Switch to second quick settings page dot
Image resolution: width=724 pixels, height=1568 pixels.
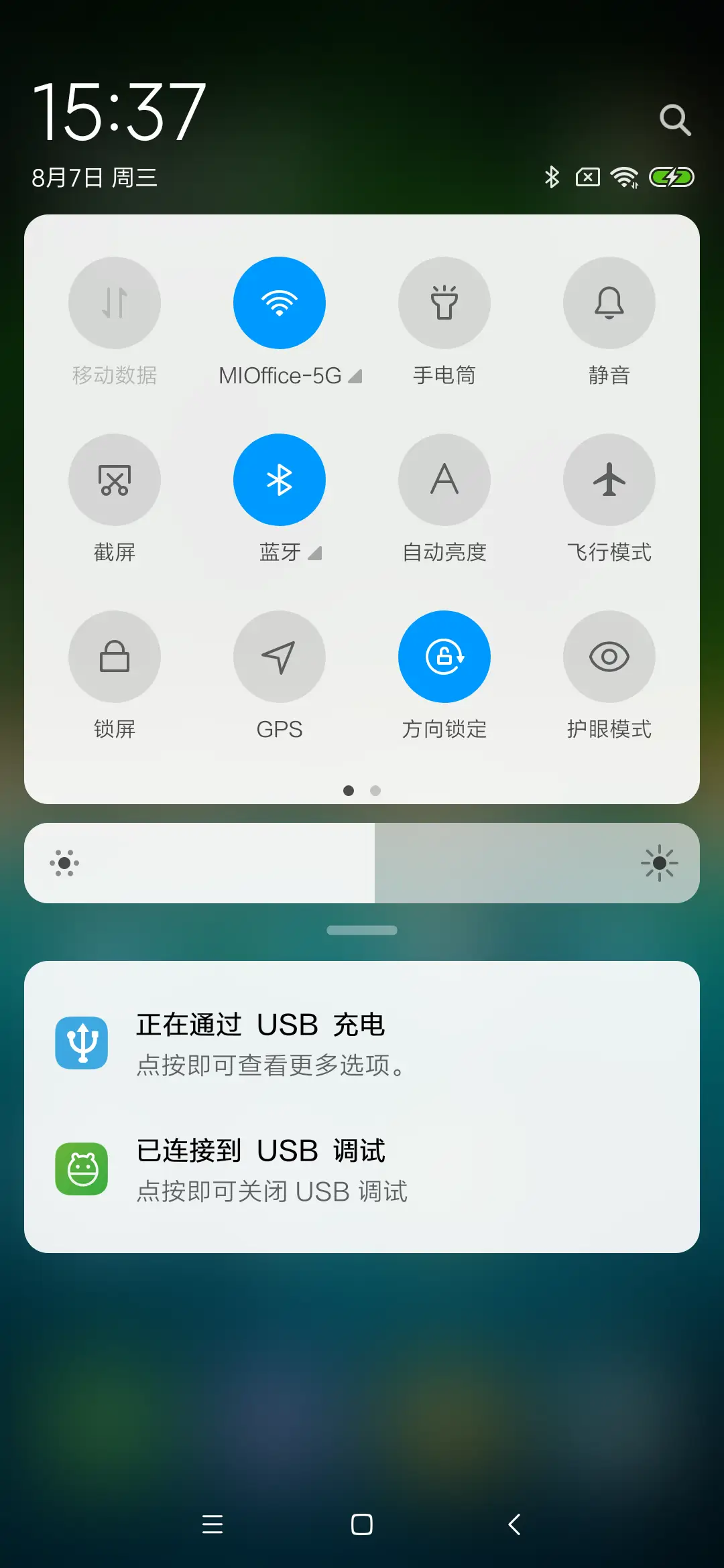coord(375,791)
